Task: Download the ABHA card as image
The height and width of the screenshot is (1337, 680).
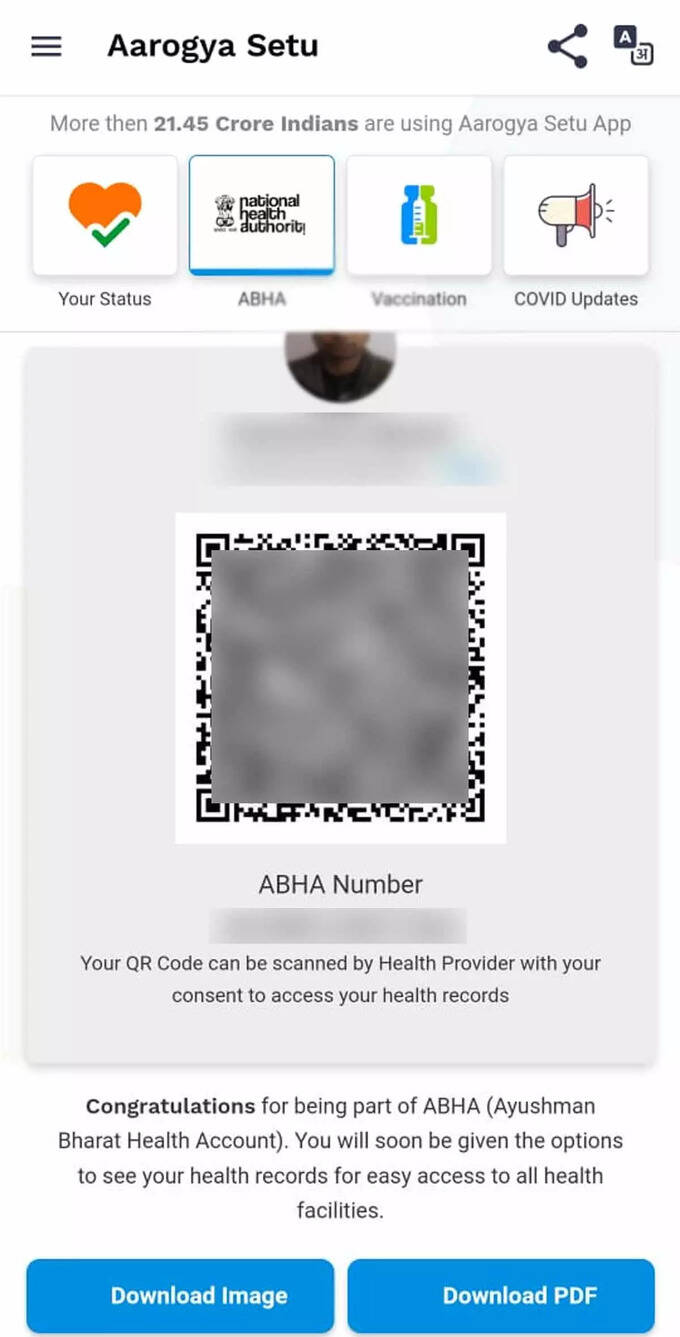Action: (x=180, y=1295)
